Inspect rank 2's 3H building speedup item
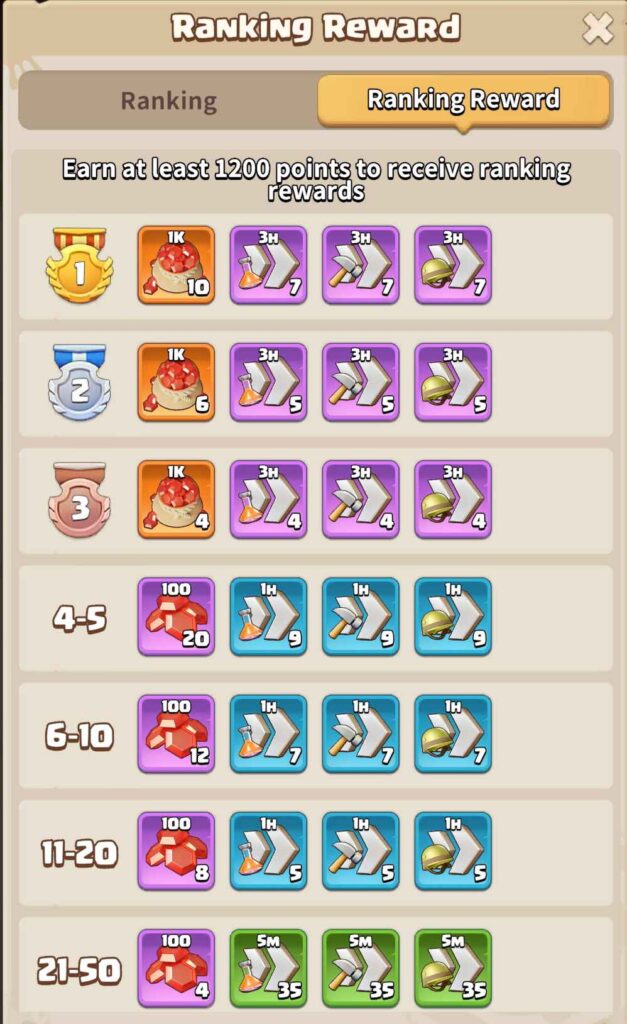This screenshot has height=1024, width=627. (360, 382)
